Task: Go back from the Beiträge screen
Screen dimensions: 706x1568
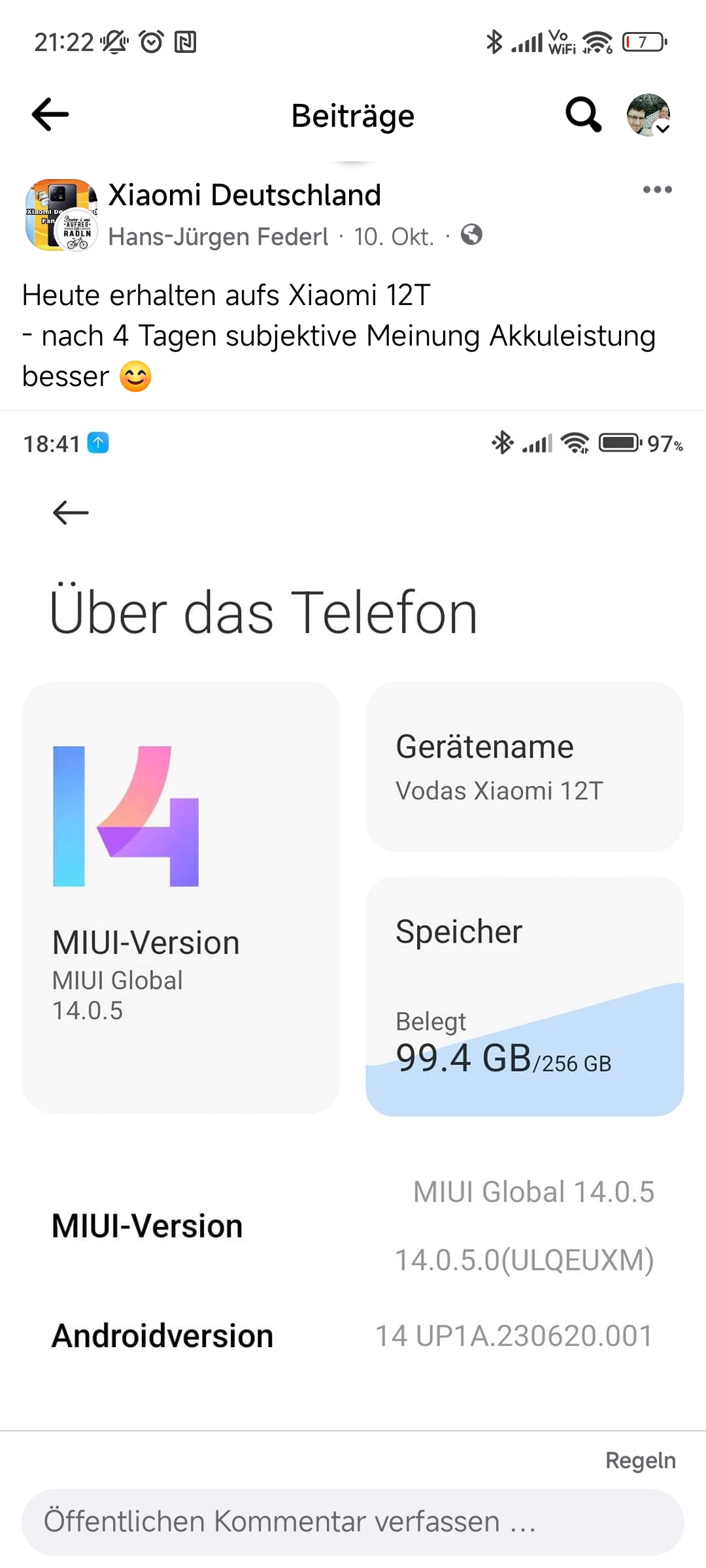Action: 50,115
